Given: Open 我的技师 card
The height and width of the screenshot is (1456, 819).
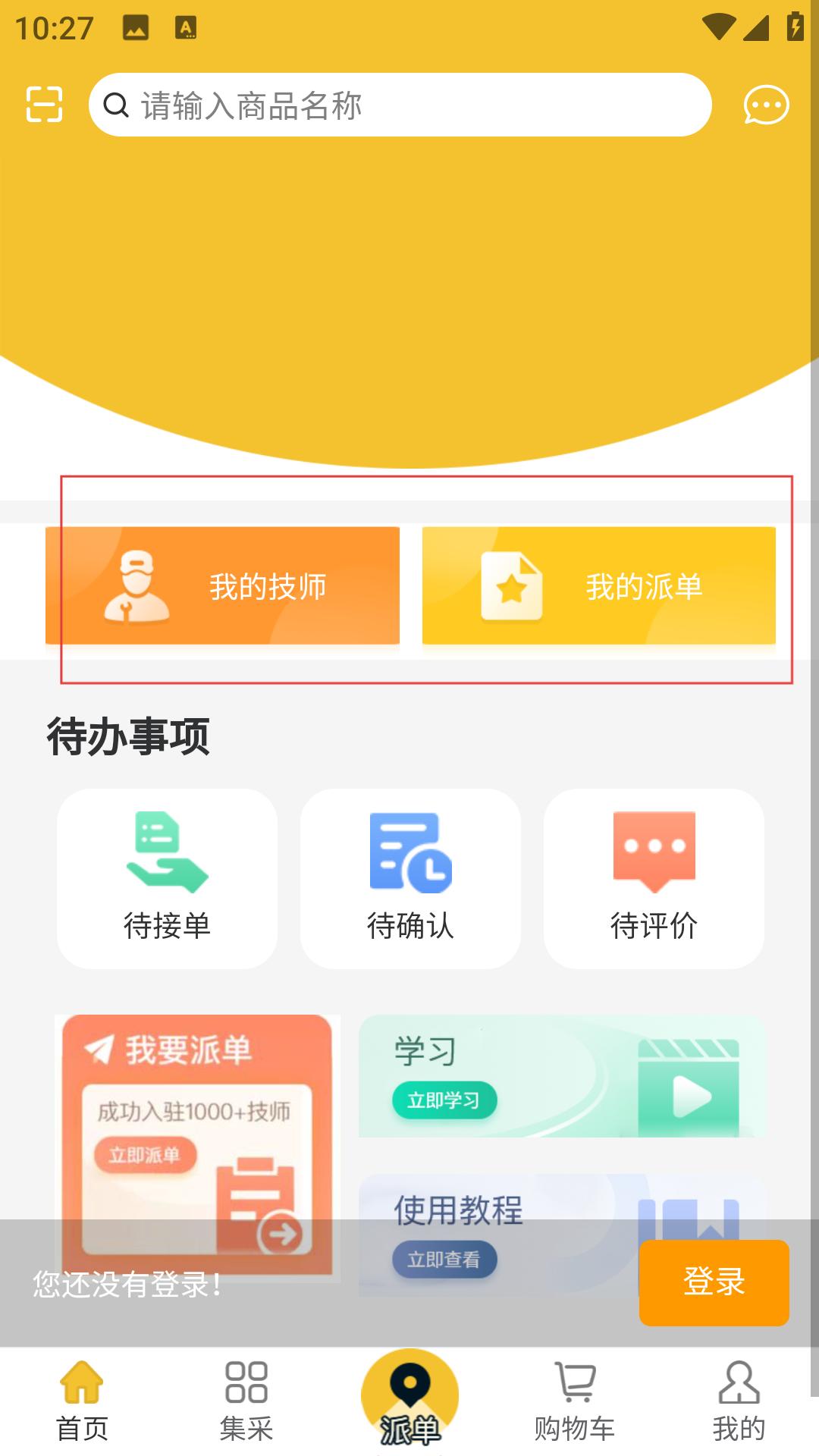Looking at the screenshot, I should [x=222, y=585].
